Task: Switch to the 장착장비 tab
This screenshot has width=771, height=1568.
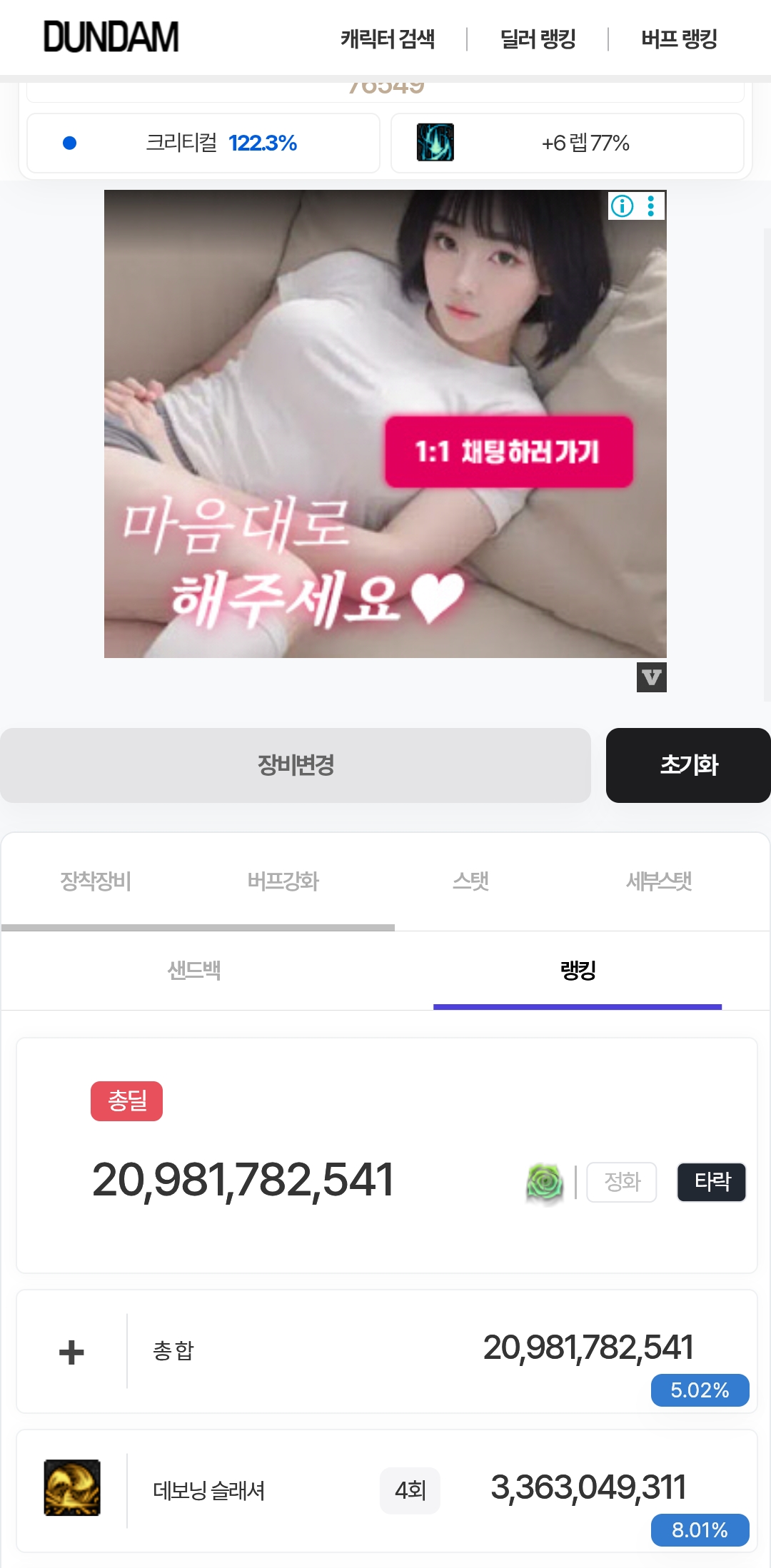Action: click(x=96, y=881)
